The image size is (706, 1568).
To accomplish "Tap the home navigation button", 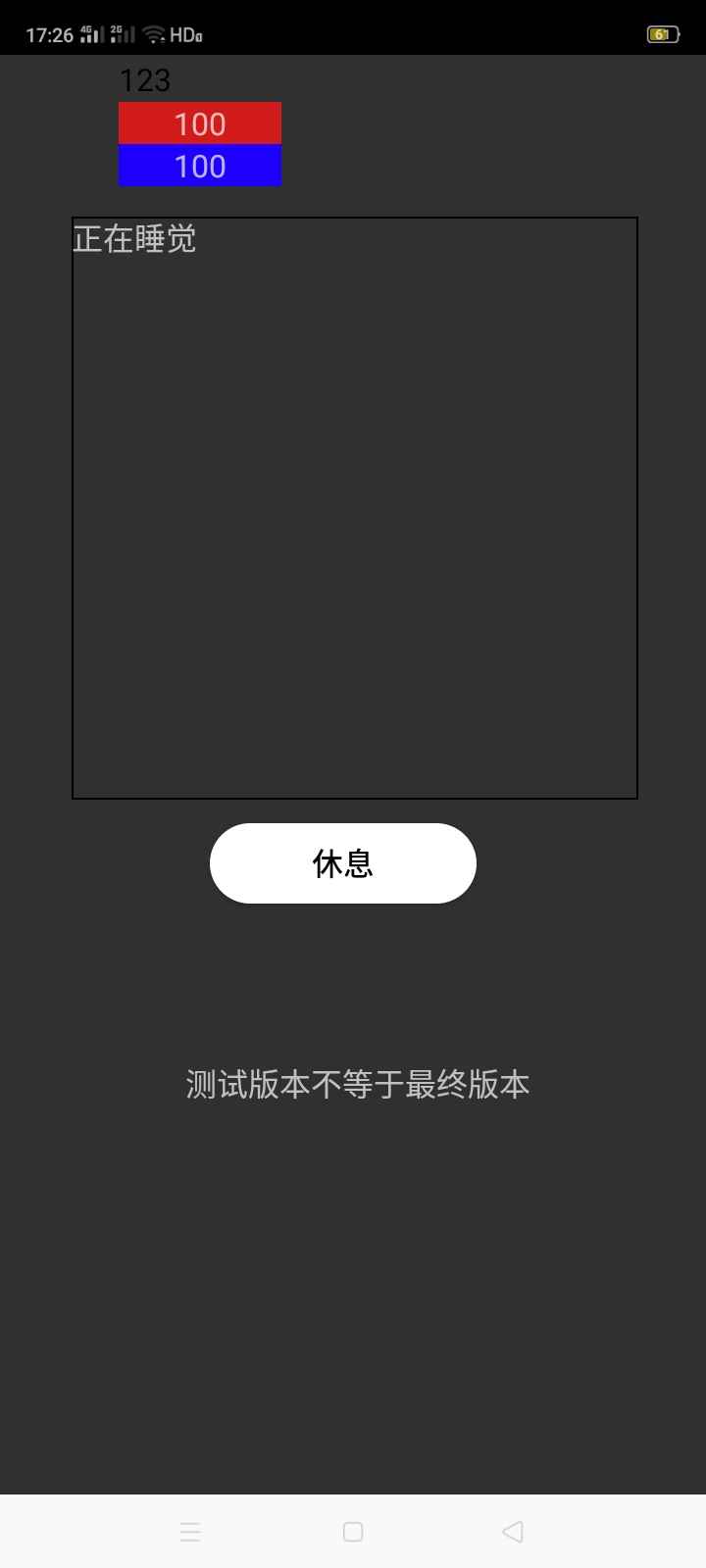I will (351, 1531).
